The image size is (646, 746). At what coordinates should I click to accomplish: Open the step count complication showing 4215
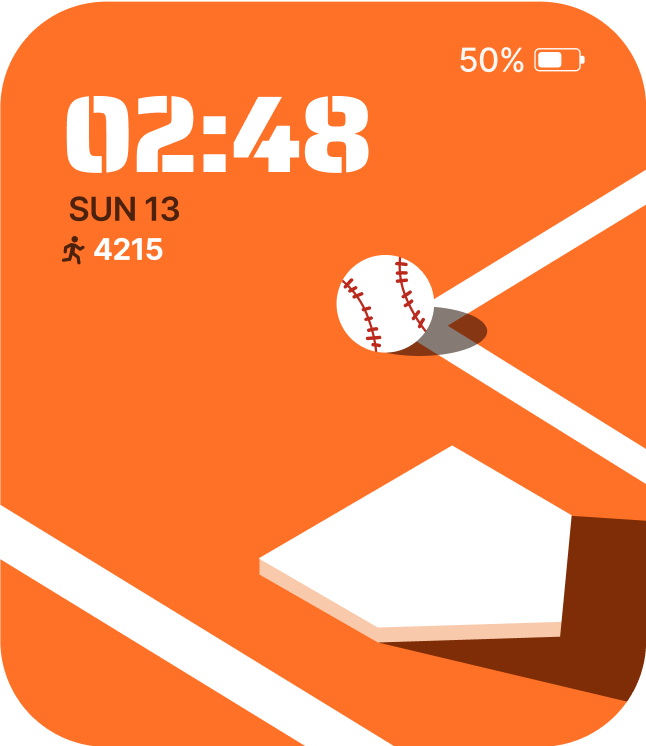(113, 249)
